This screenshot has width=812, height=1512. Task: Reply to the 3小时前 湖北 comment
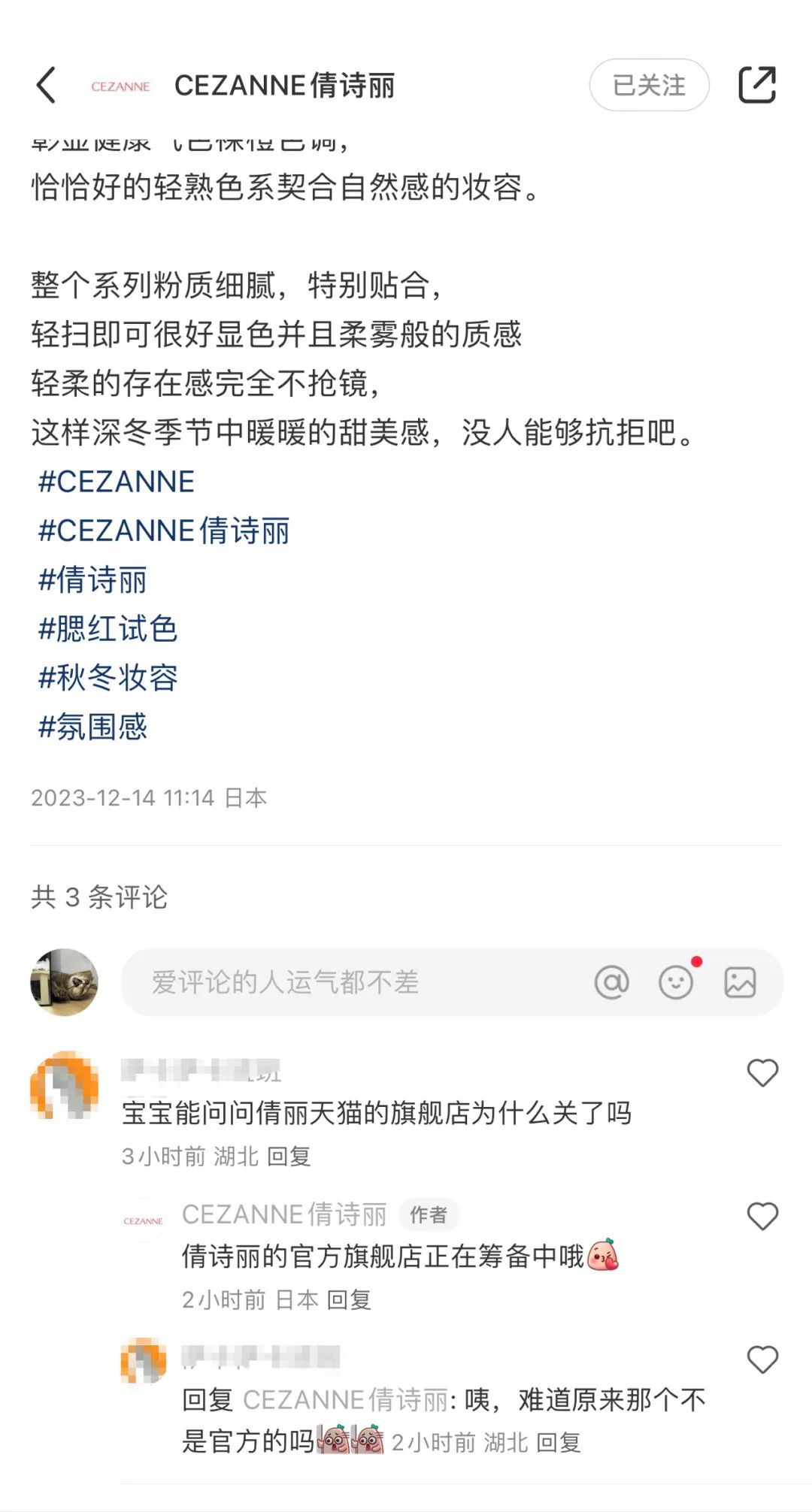(x=289, y=1156)
